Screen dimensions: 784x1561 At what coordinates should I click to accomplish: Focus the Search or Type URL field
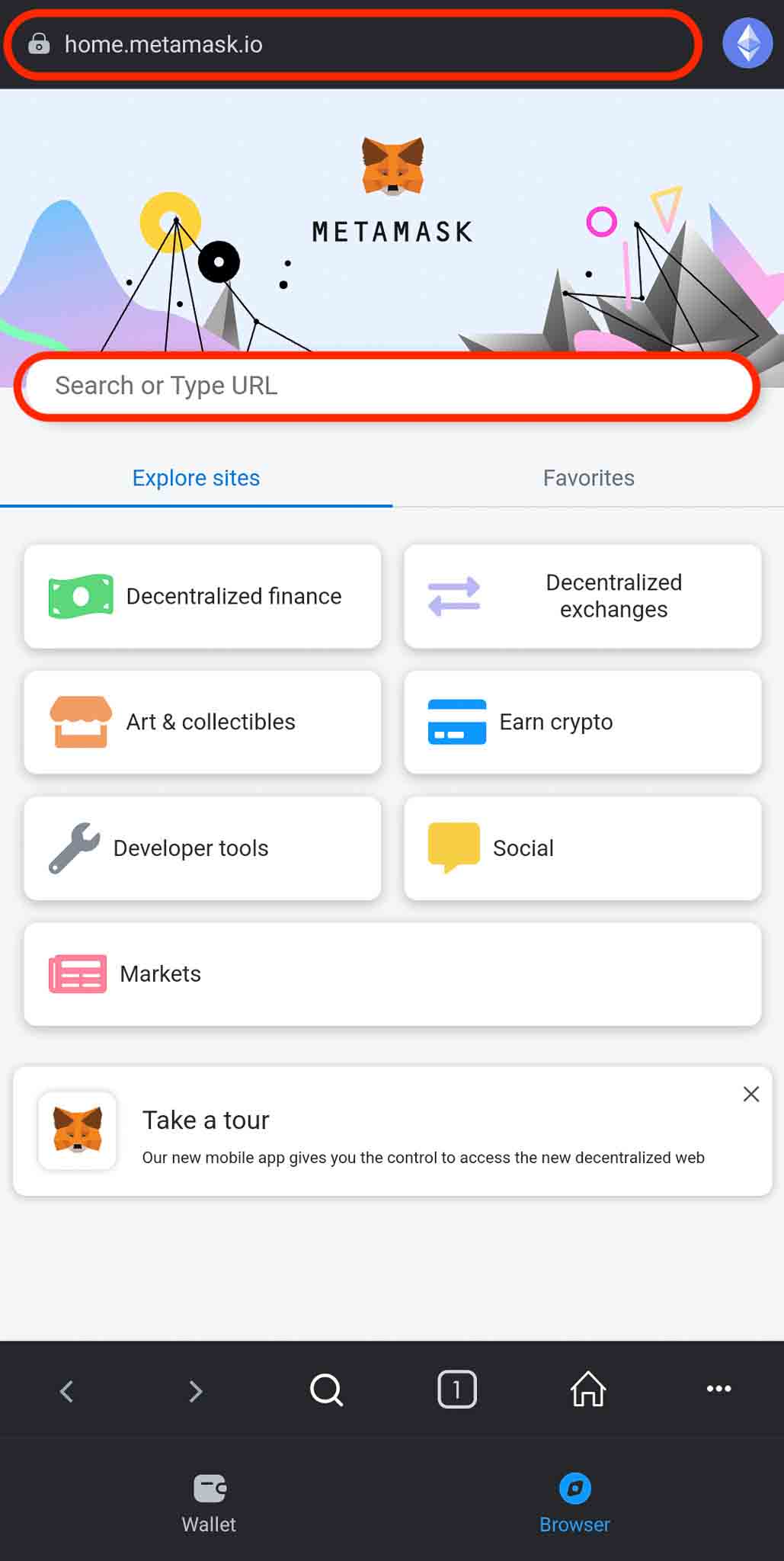(x=387, y=386)
